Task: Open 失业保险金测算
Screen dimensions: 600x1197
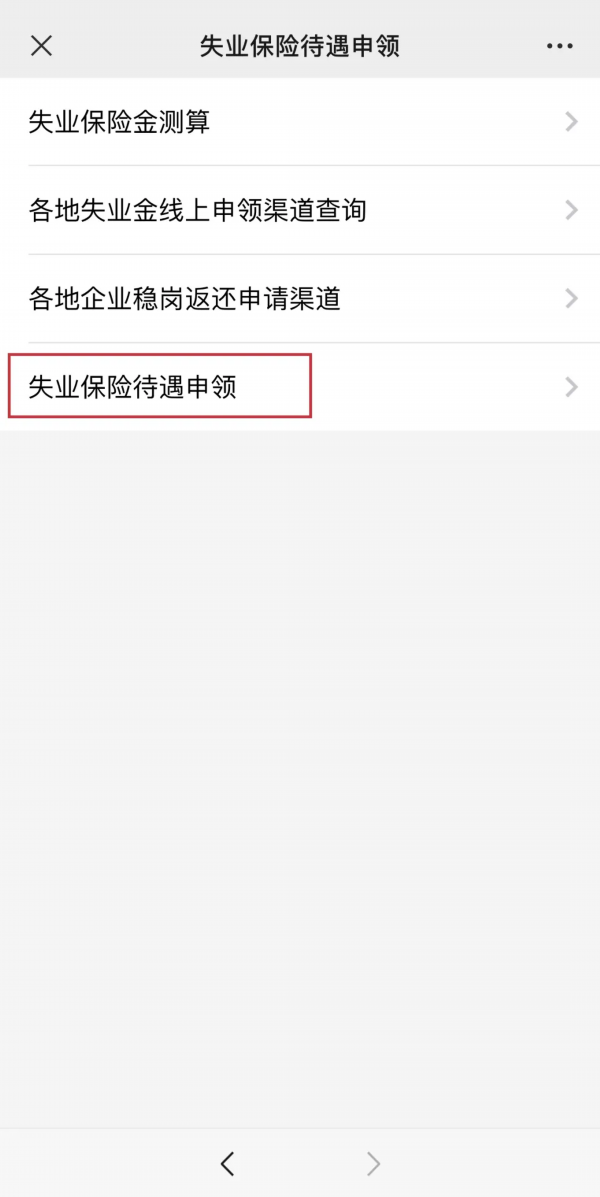Action: (300, 122)
